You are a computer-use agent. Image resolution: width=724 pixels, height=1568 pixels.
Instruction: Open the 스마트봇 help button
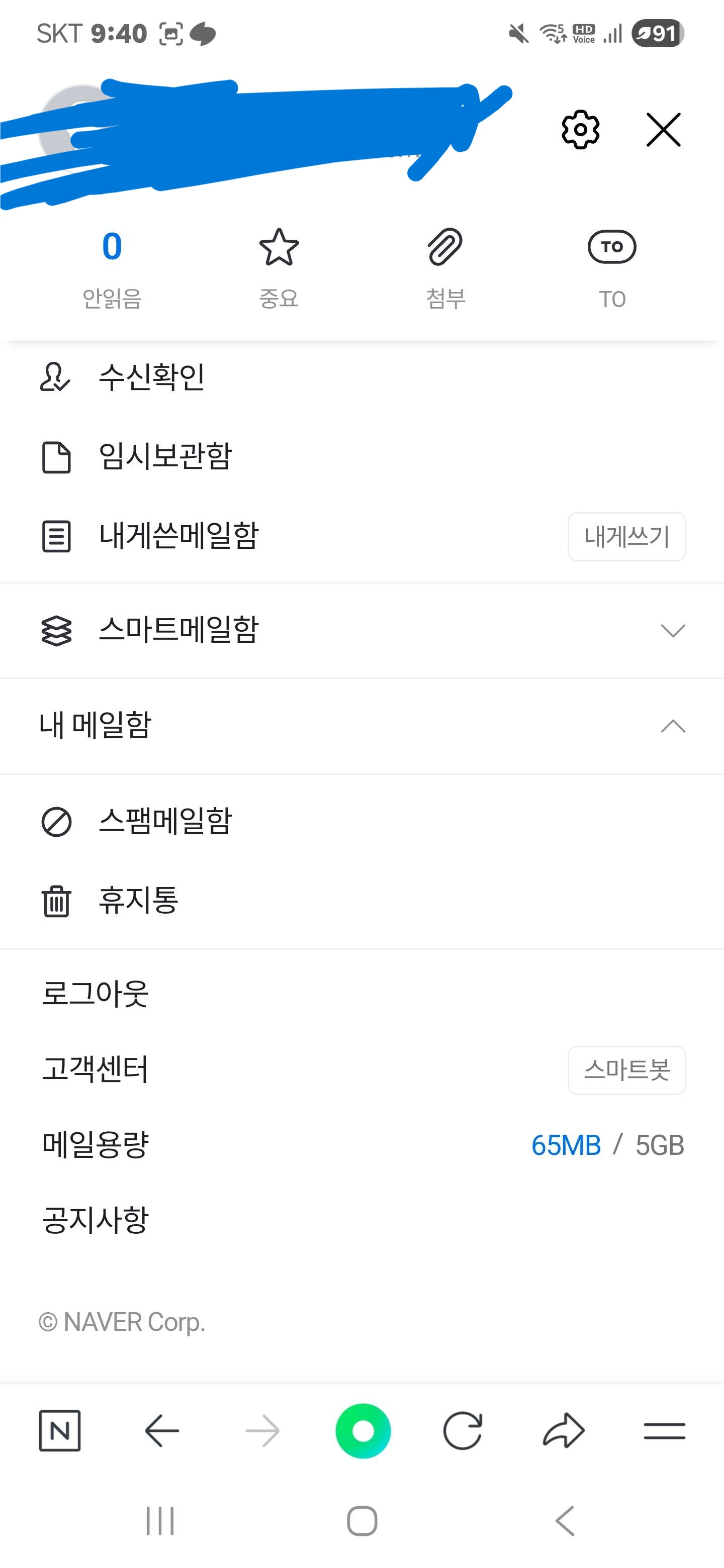click(x=626, y=1070)
